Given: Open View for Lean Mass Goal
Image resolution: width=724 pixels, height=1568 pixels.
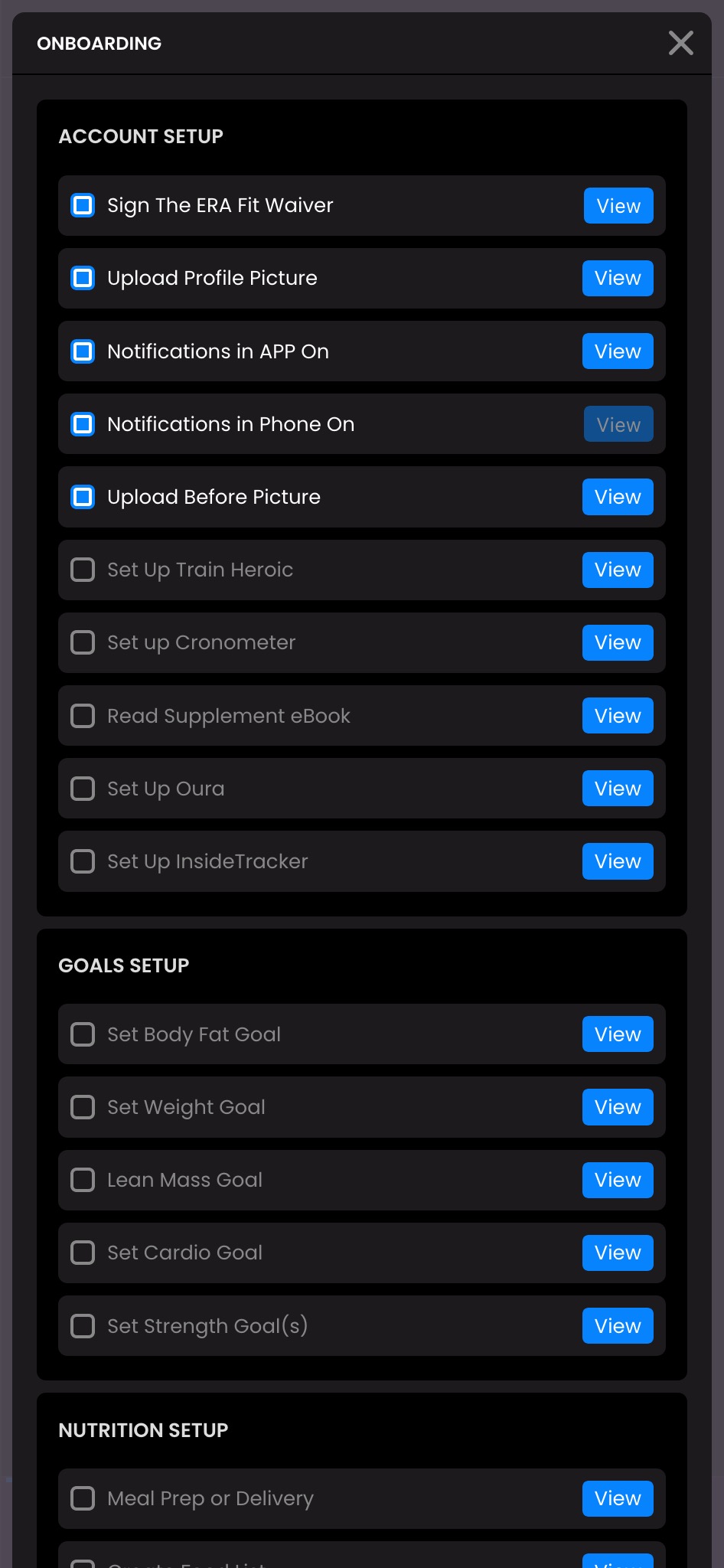Looking at the screenshot, I should (618, 1180).
